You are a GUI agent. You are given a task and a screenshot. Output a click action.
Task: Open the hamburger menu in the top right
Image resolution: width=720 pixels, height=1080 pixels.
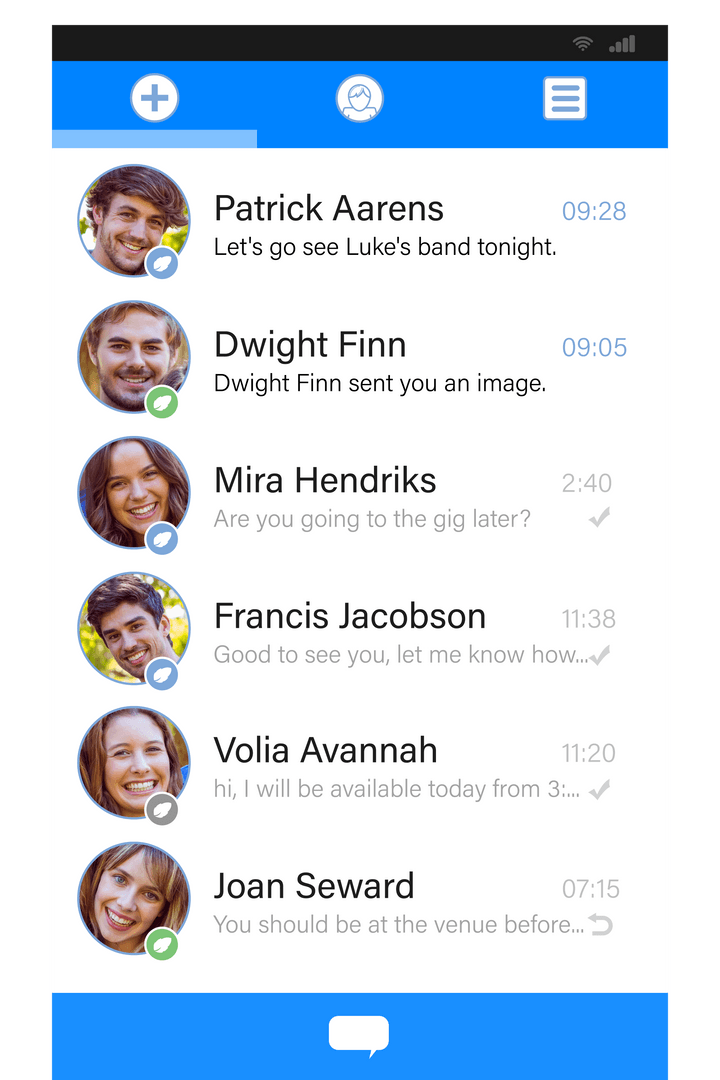coord(565,98)
